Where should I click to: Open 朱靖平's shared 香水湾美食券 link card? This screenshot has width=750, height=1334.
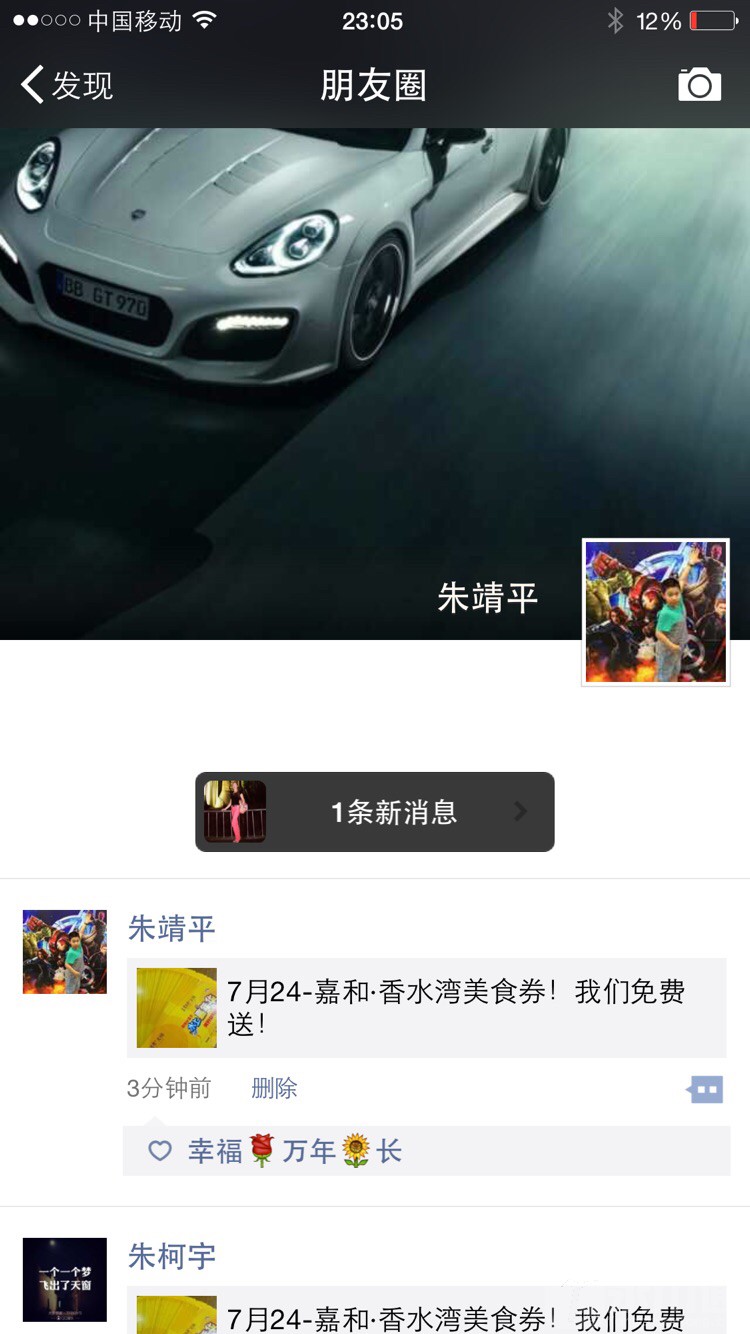click(426, 1008)
